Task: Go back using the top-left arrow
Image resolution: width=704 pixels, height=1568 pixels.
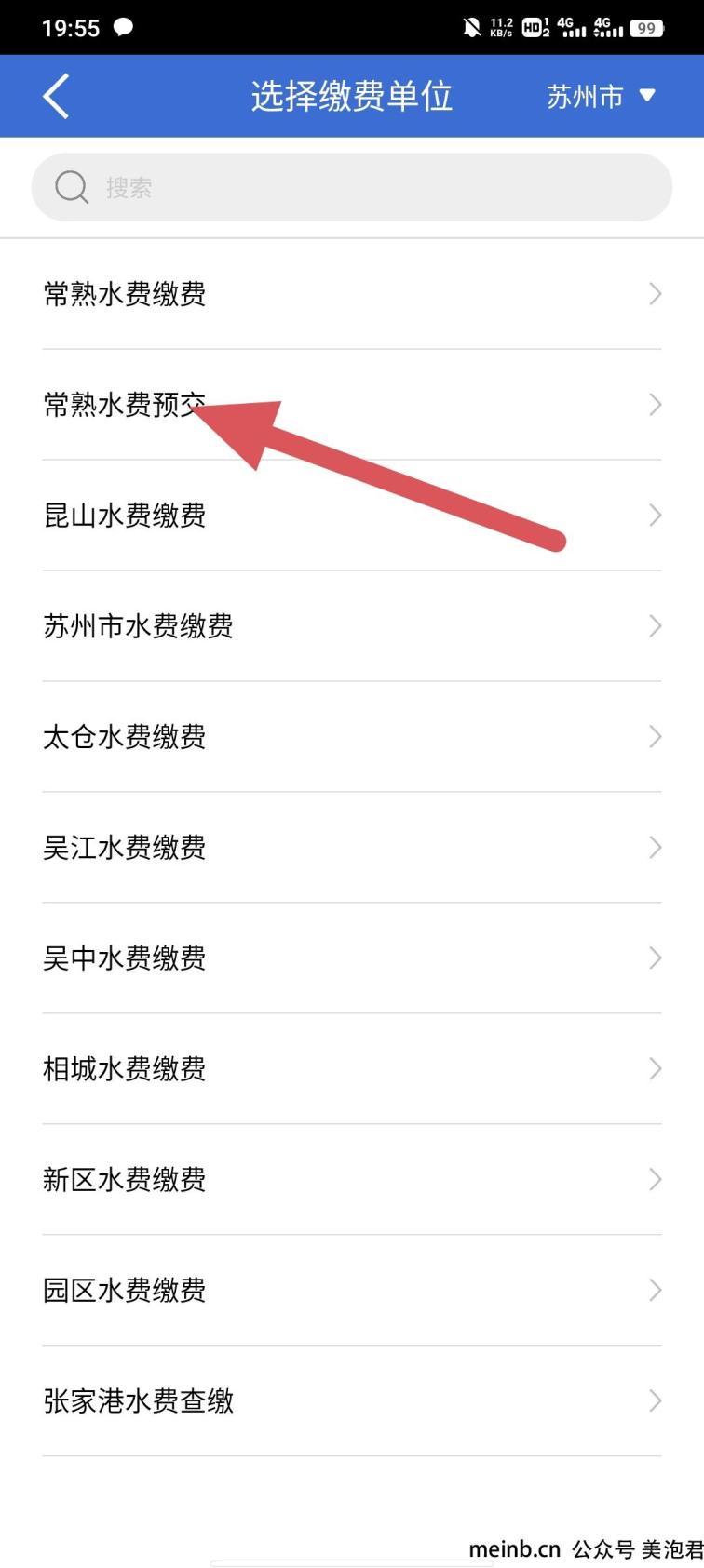Action: [x=56, y=96]
